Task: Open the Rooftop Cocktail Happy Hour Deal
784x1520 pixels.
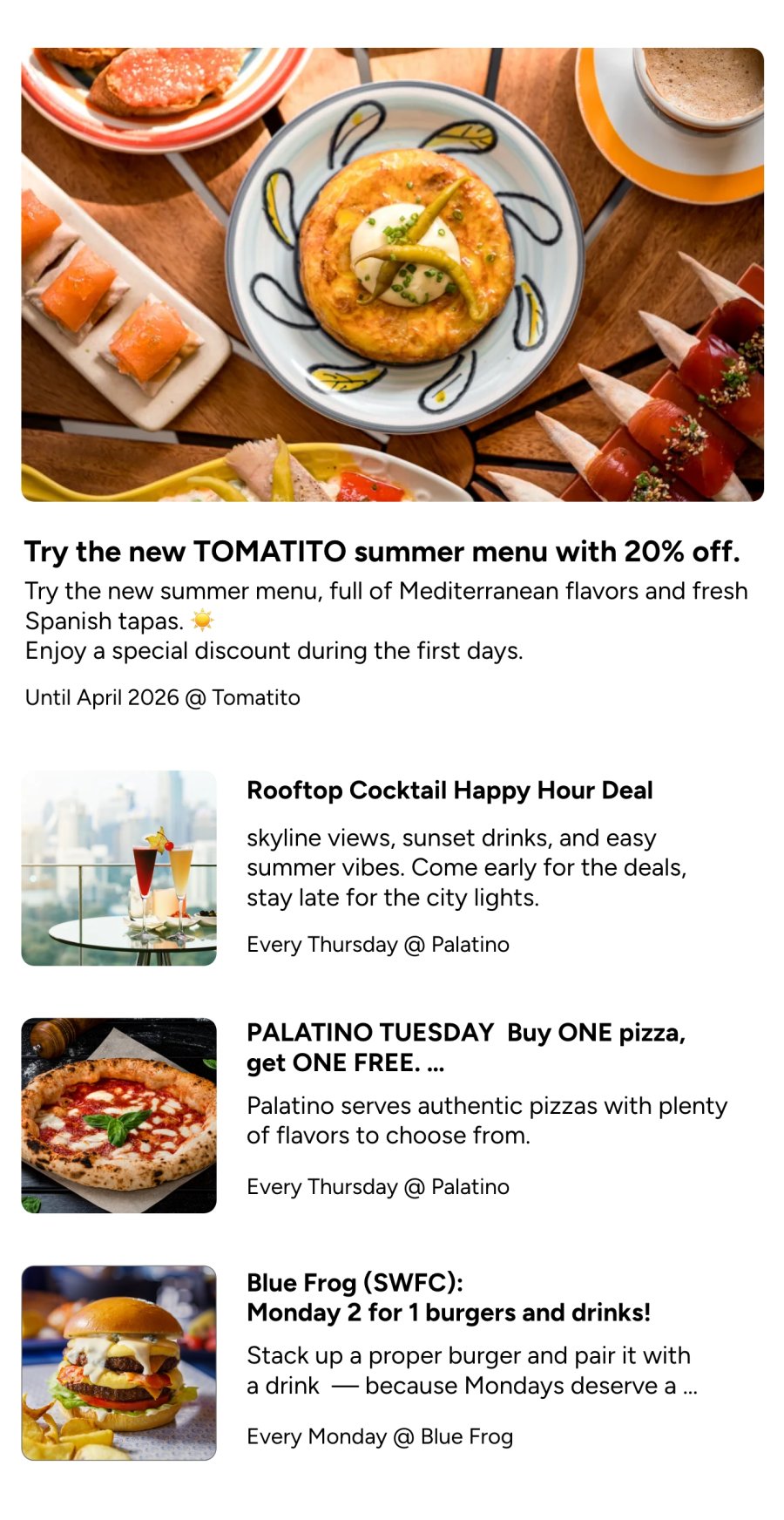Action: pos(392,867)
